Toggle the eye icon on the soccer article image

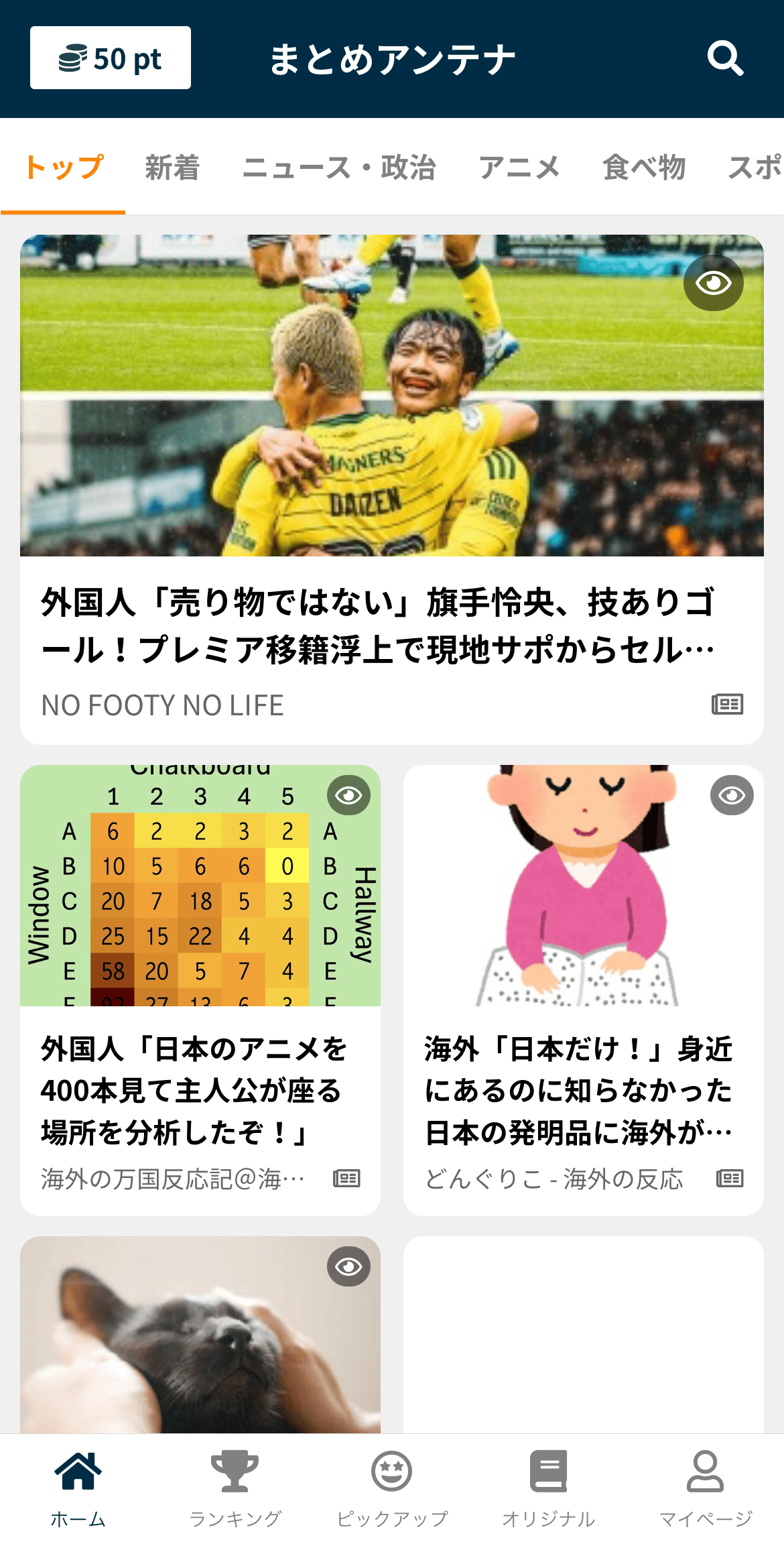point(714,283)
